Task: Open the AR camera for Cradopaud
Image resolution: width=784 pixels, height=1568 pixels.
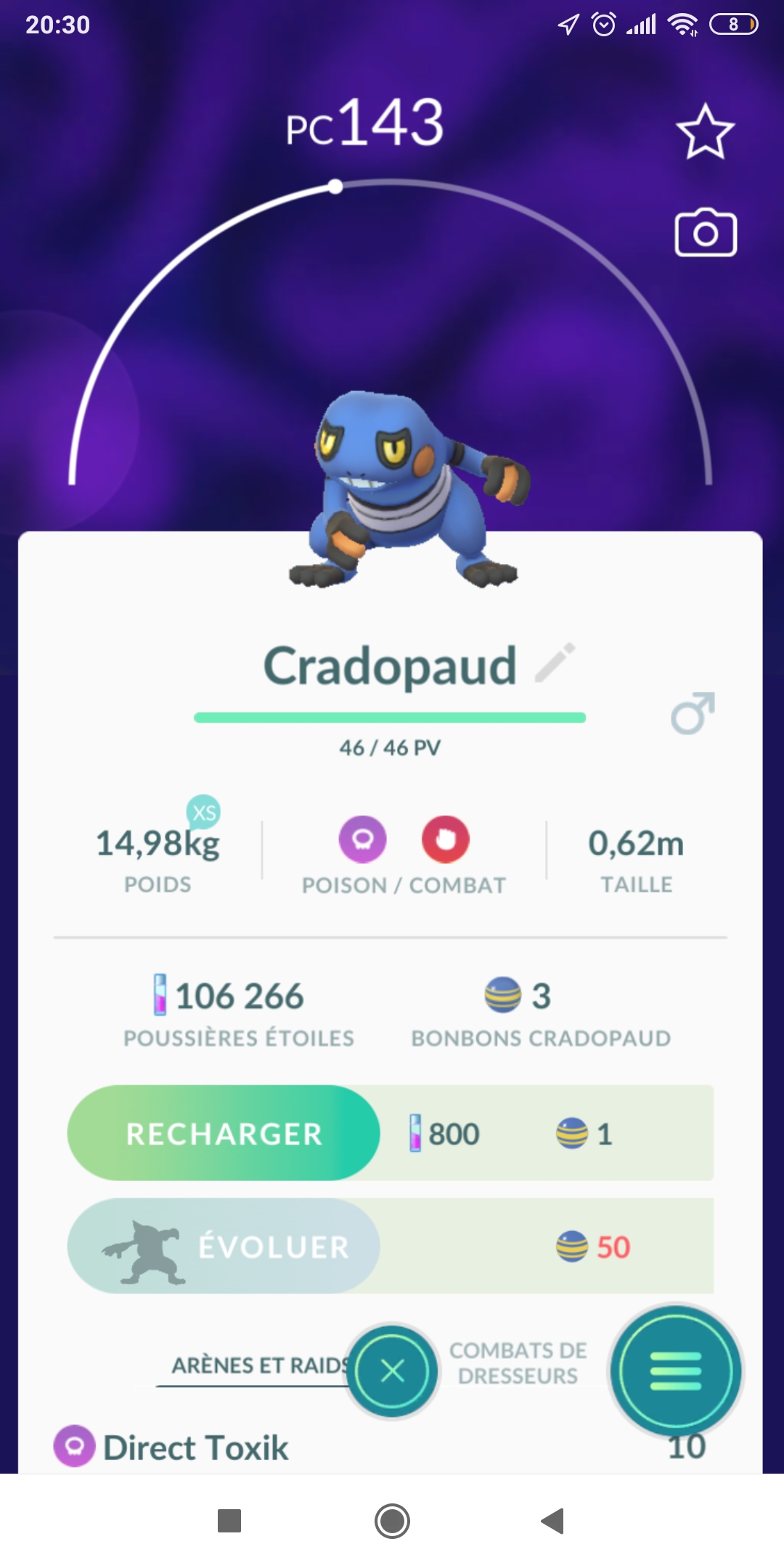Action: pos(706,233)
